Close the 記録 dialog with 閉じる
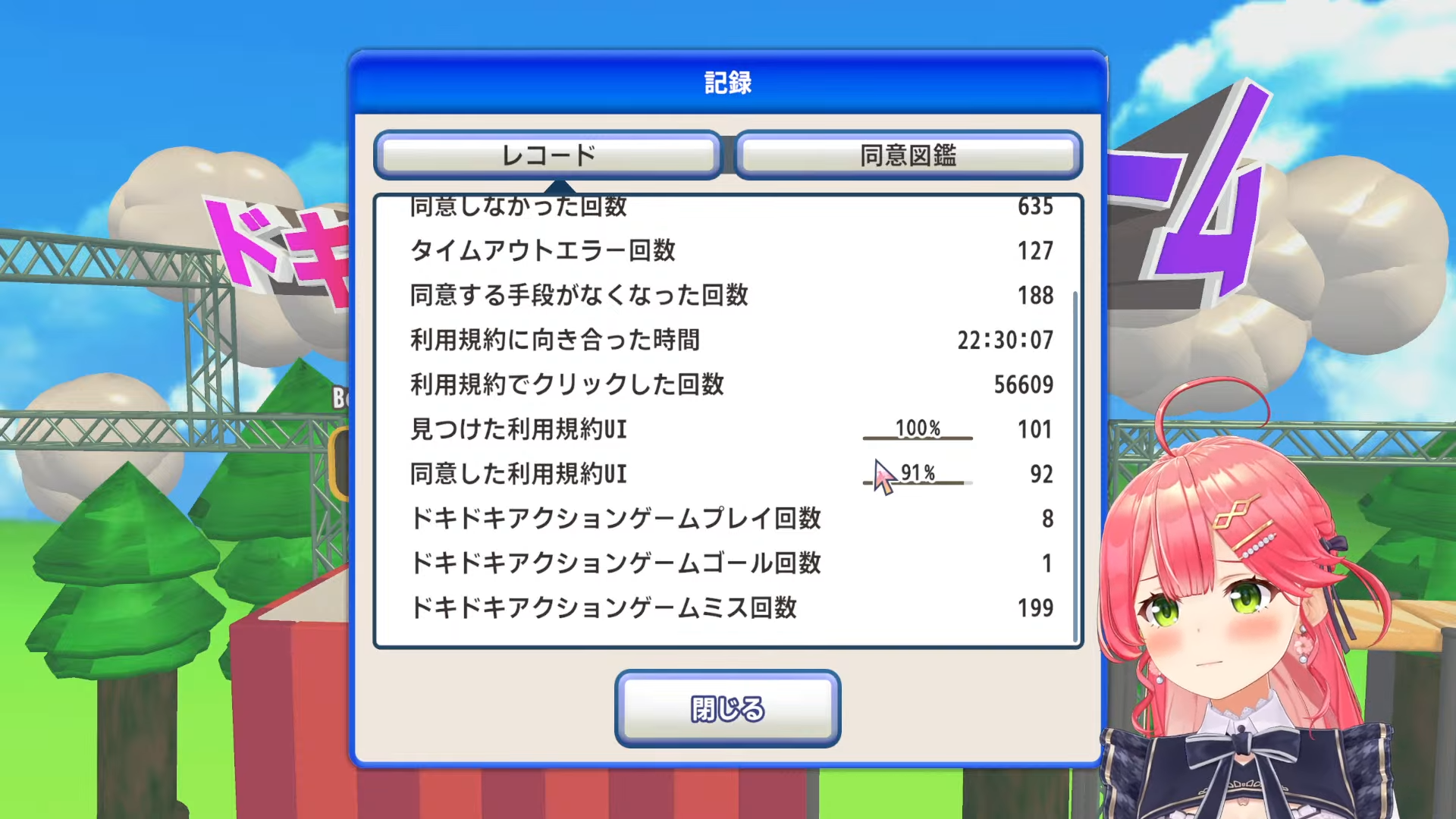 [x=727, y=708]
